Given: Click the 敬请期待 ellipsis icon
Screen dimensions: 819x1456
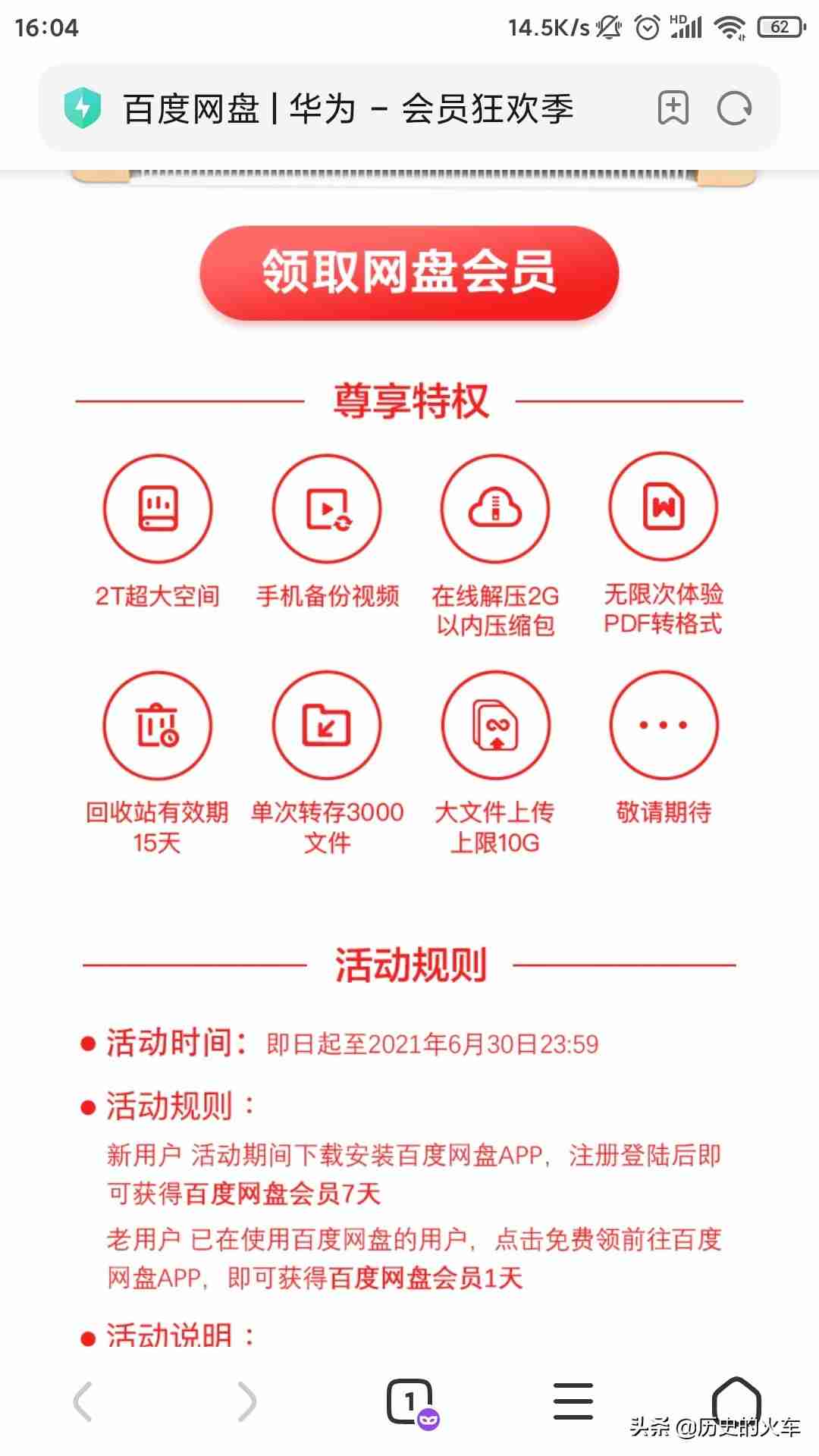Looking at the screenshot, I should point(664,725).
